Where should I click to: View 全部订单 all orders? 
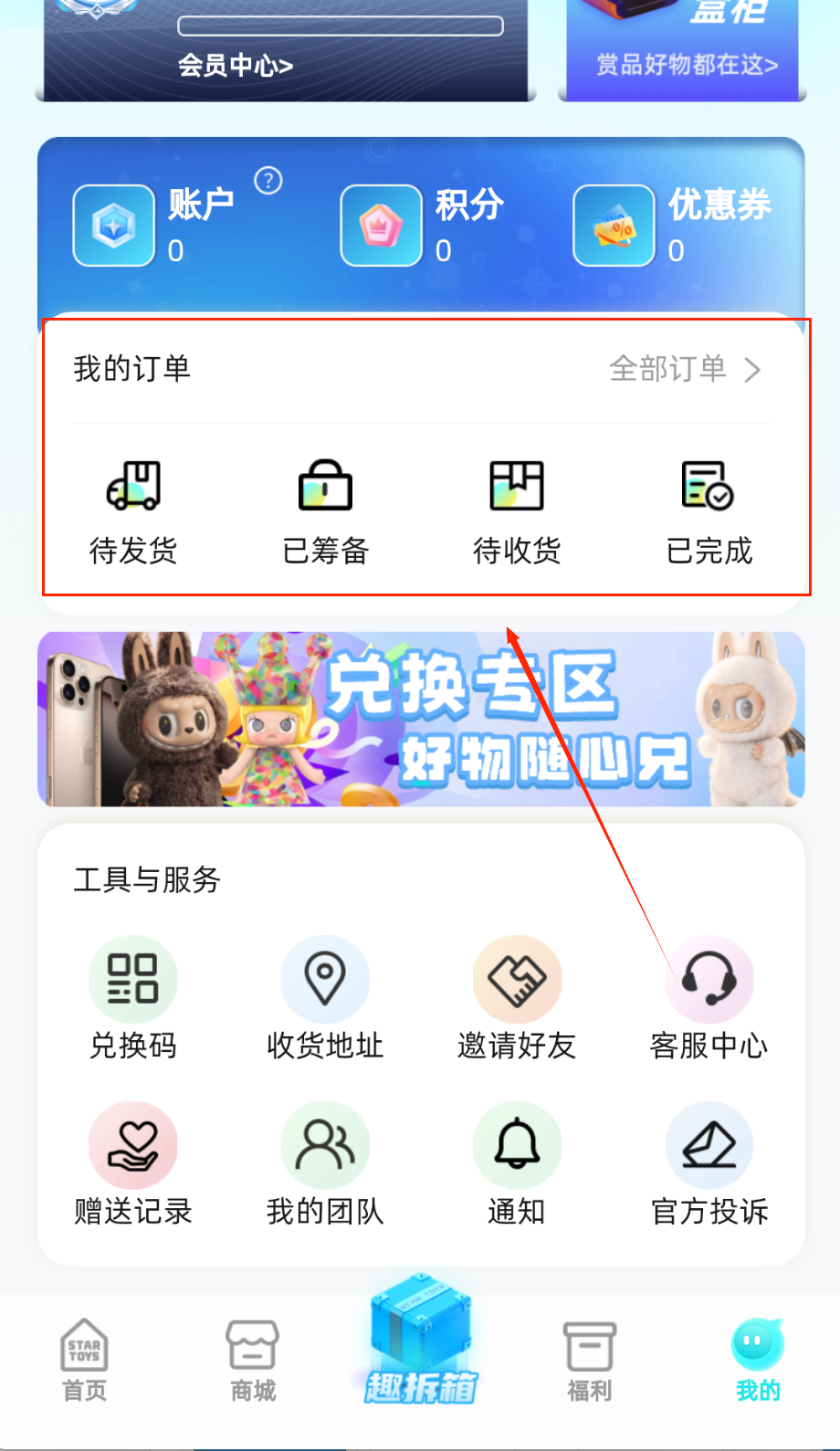(x=685, y=369)
